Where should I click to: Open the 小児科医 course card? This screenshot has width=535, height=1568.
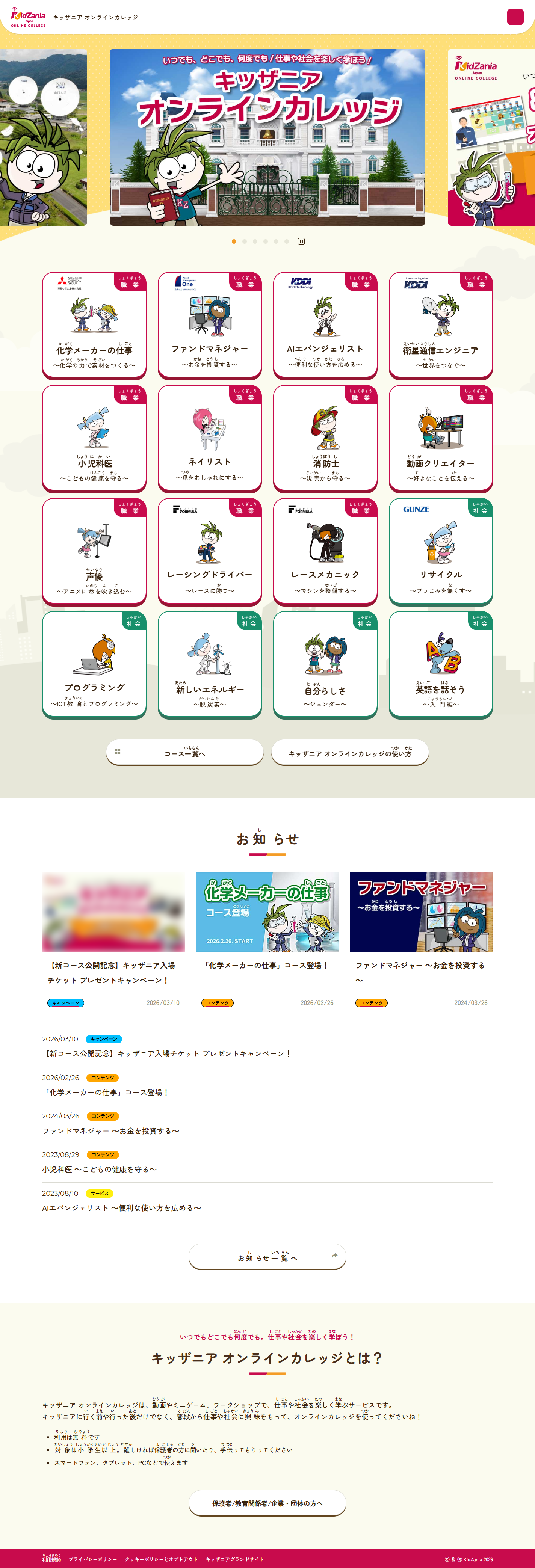coord(94,438)
